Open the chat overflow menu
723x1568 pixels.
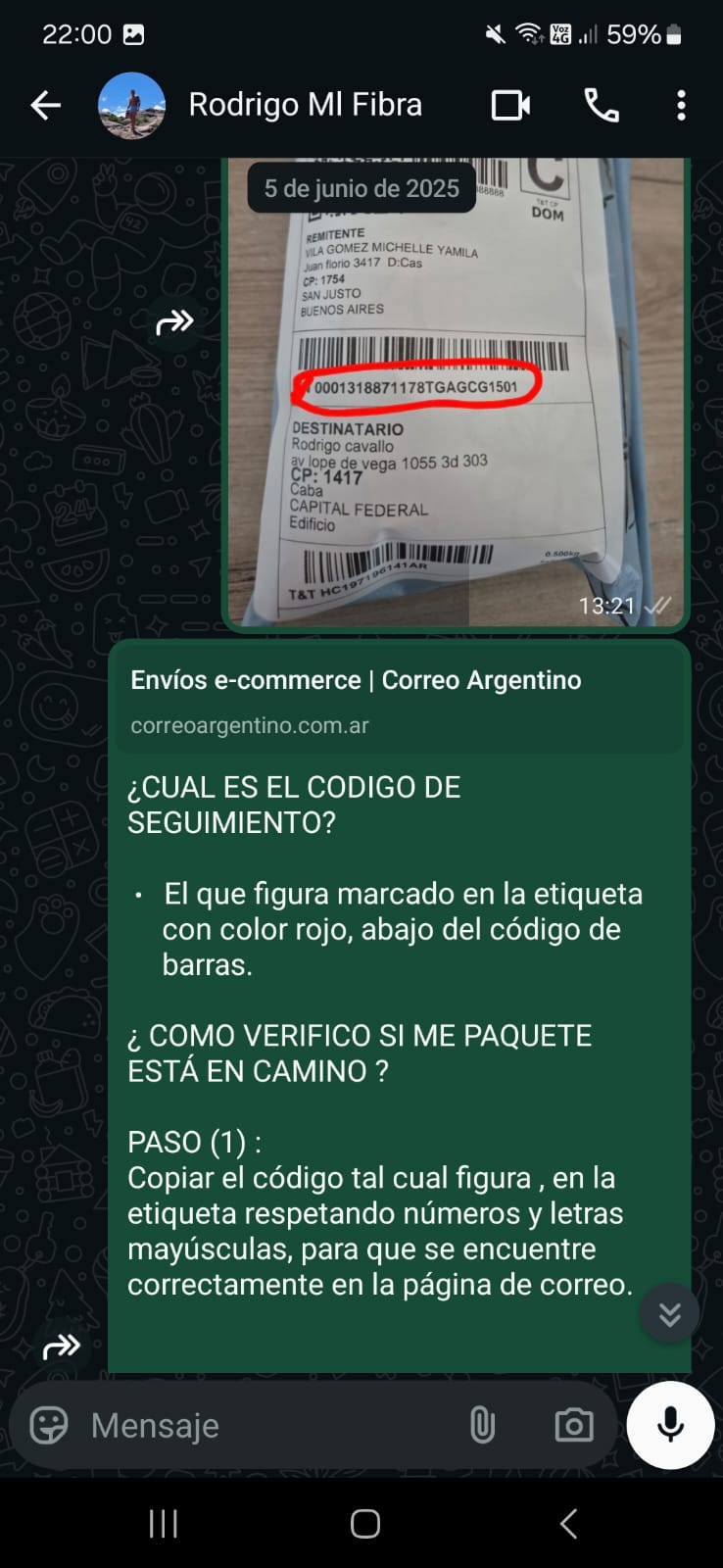(681, 105)
